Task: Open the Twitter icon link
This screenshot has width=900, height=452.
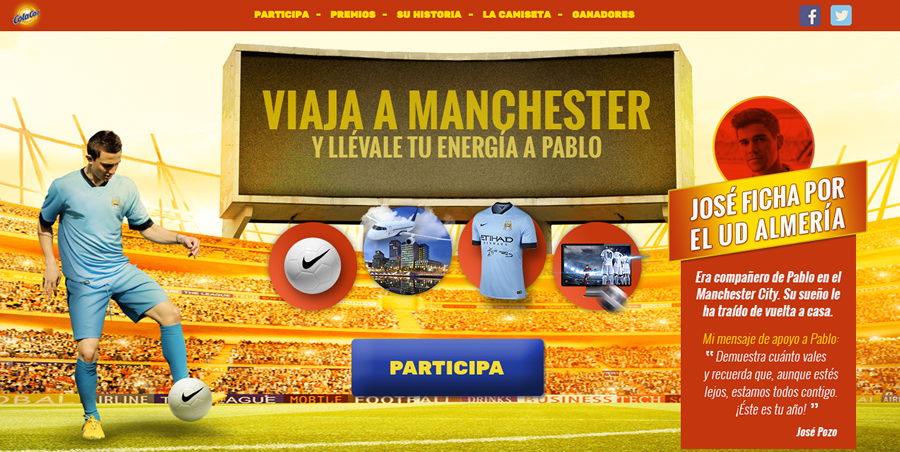Action: [x=840, y=16]
